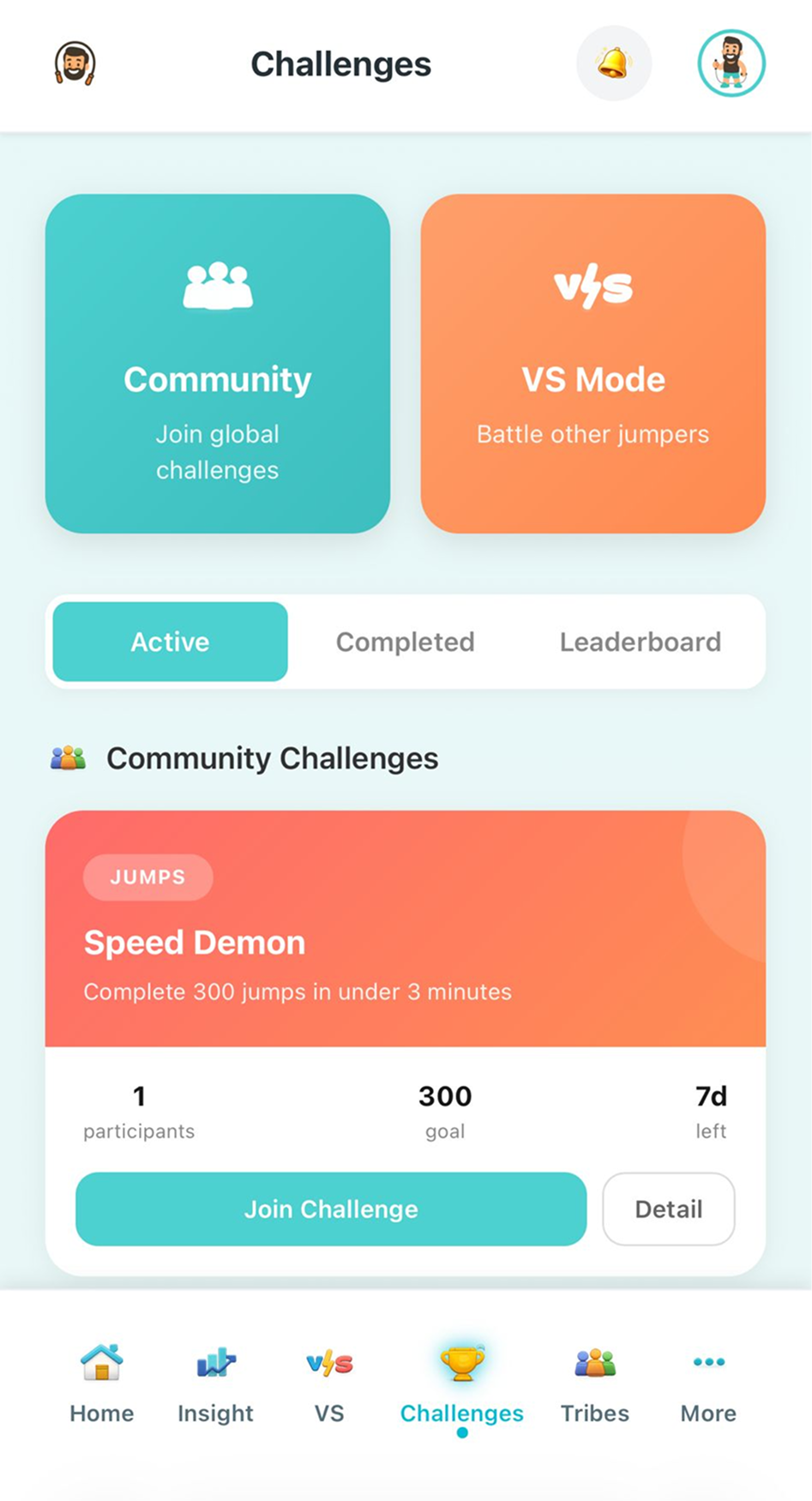Select the Active filter tab
This screenshot has width=812, height=1501.
tap(169, 642)
